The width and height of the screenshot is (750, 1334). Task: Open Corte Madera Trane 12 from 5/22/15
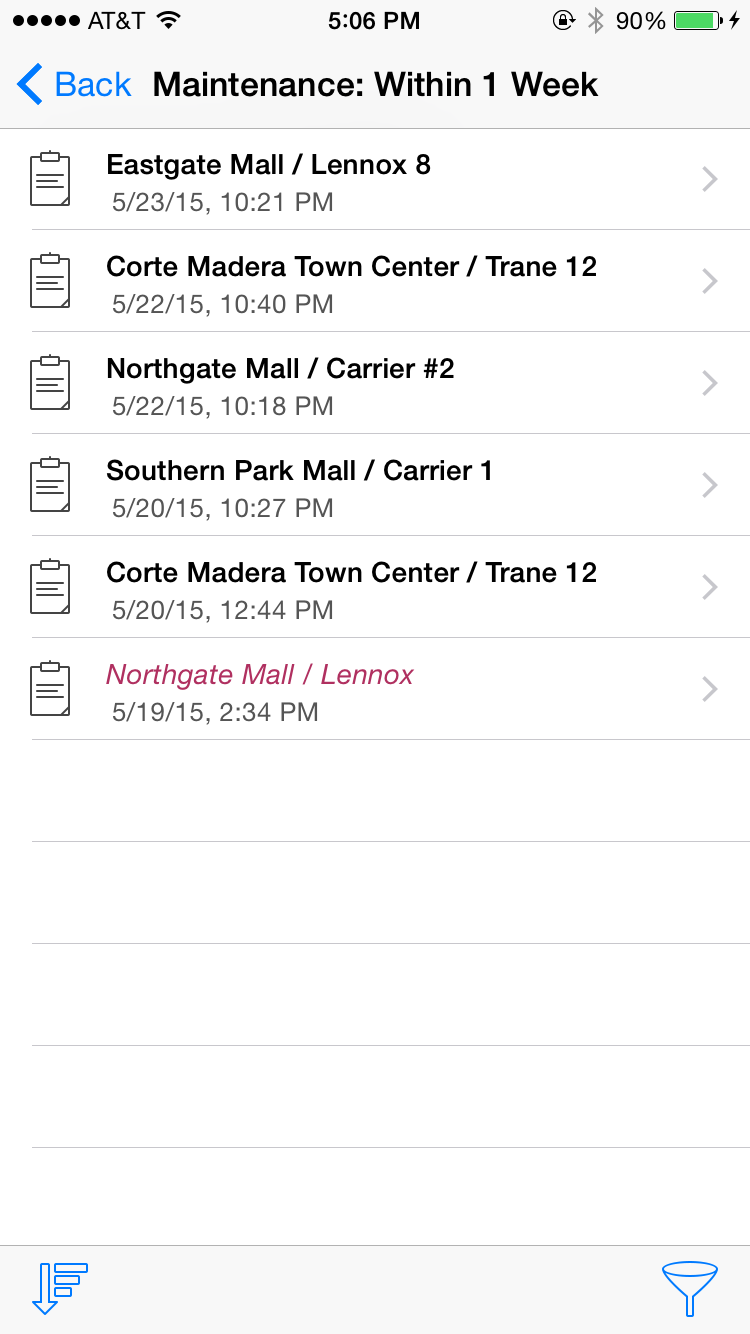(375, 281)
